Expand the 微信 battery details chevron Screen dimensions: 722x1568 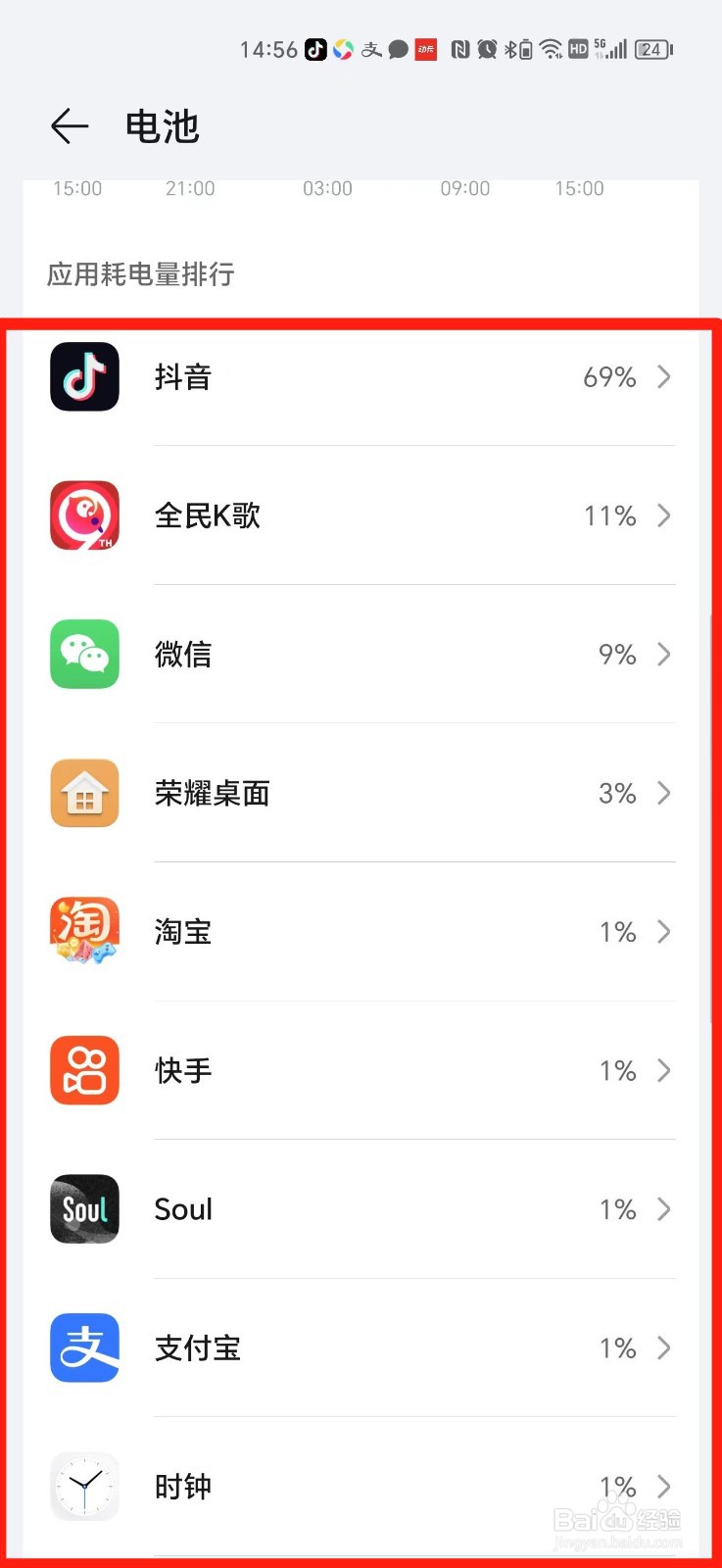[x=663, y=654]
